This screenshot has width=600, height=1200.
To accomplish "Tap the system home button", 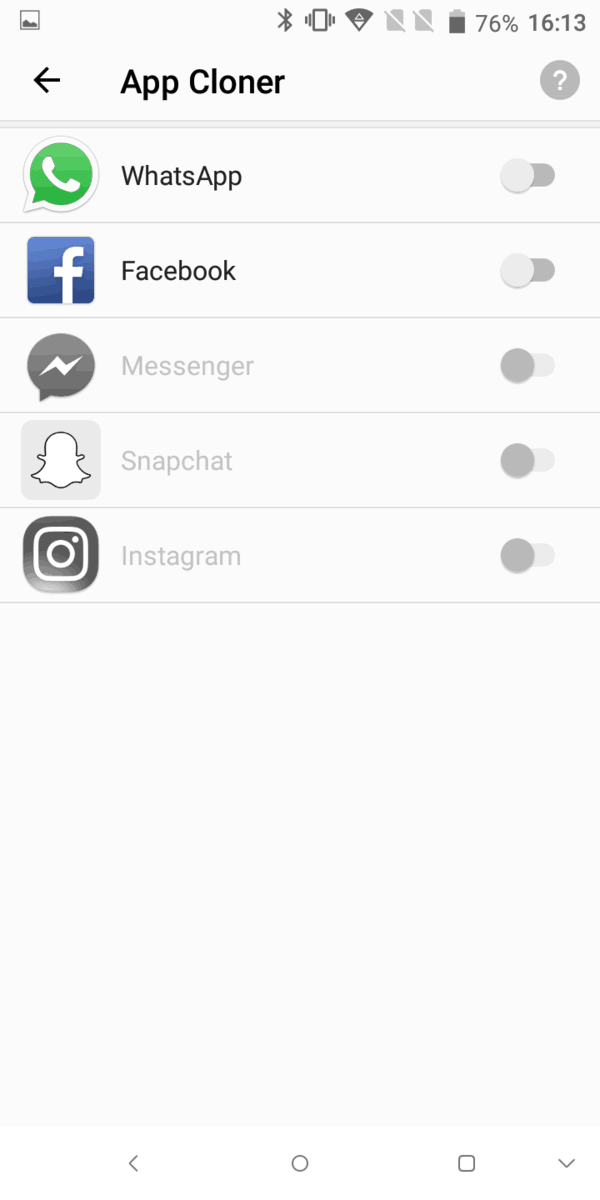I will (300, 1163).
